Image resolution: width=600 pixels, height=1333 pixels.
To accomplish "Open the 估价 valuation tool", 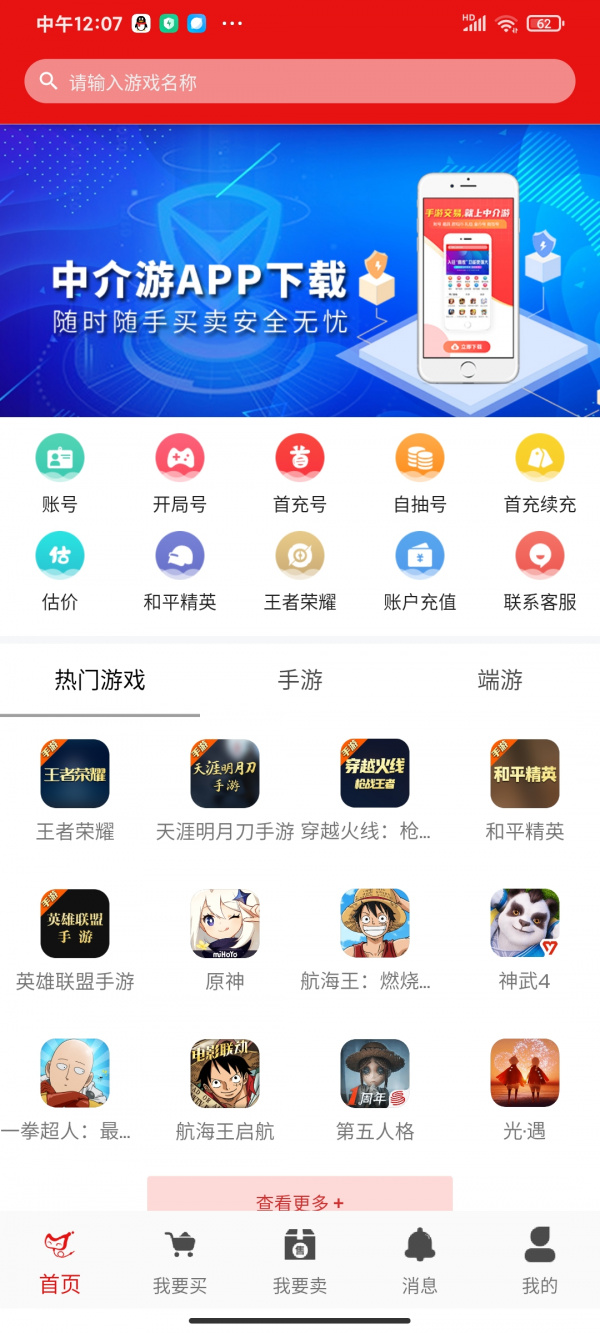I will (60, 572).
